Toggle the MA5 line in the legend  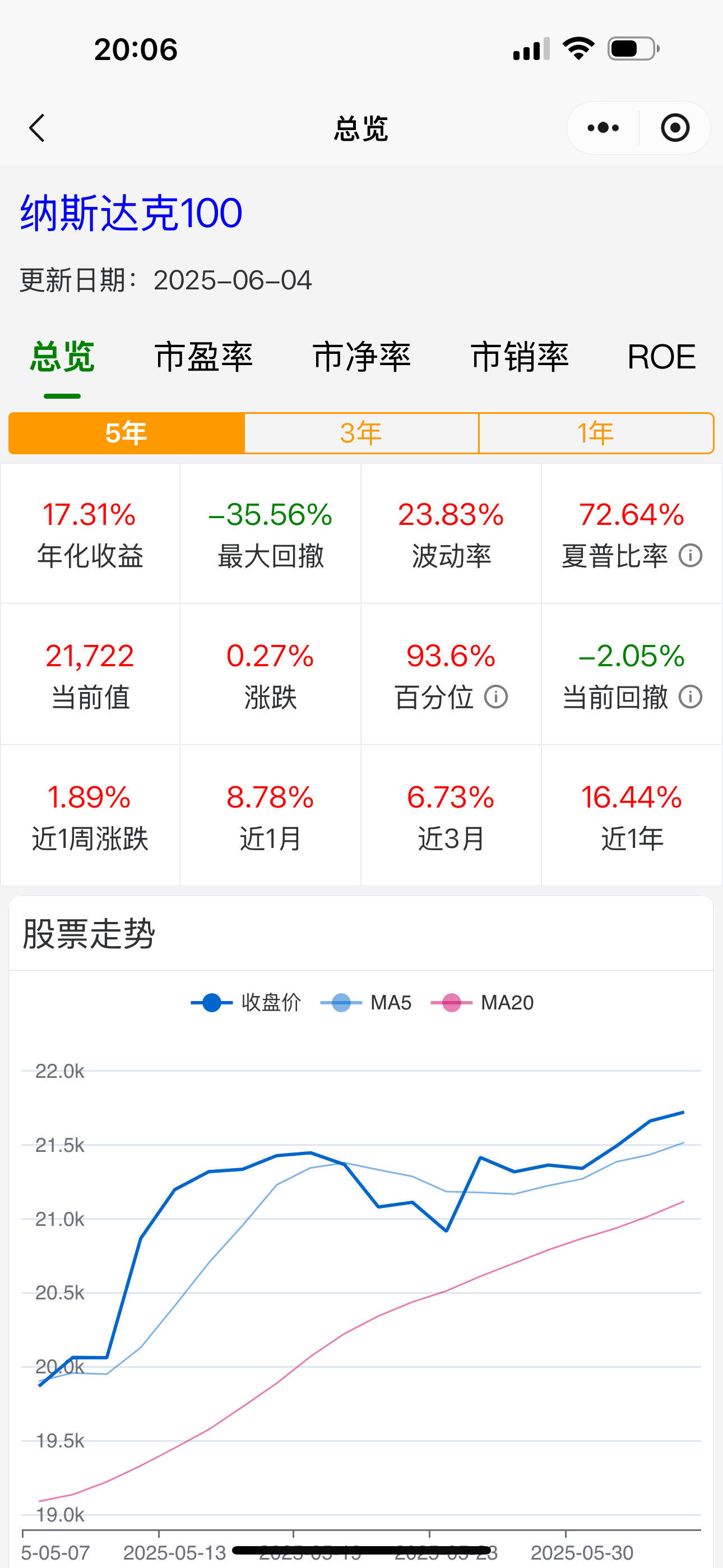coord(367,1003)
